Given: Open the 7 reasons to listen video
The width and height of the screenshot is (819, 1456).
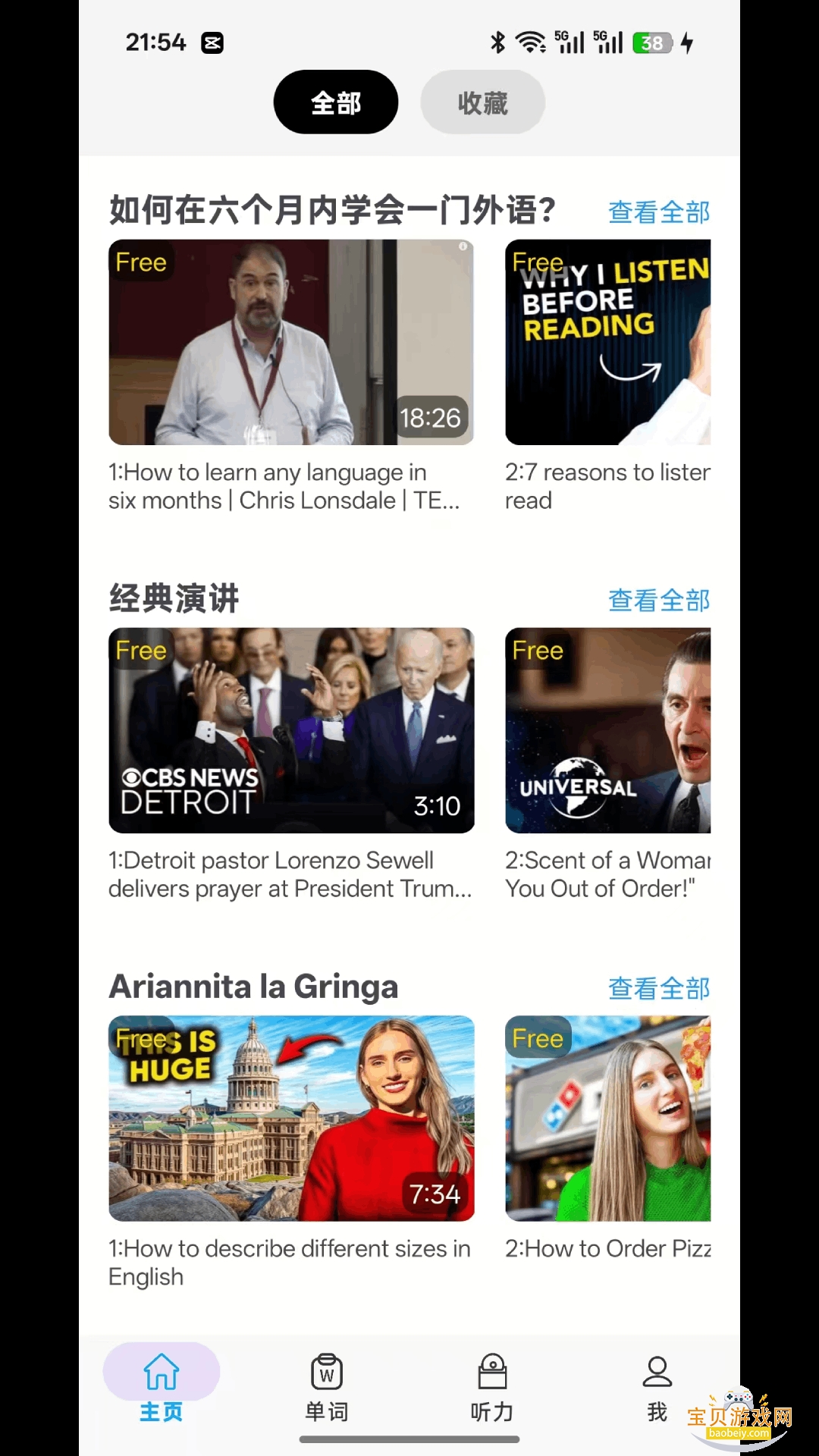Looking at the screenshot, I should pos(608,343).
